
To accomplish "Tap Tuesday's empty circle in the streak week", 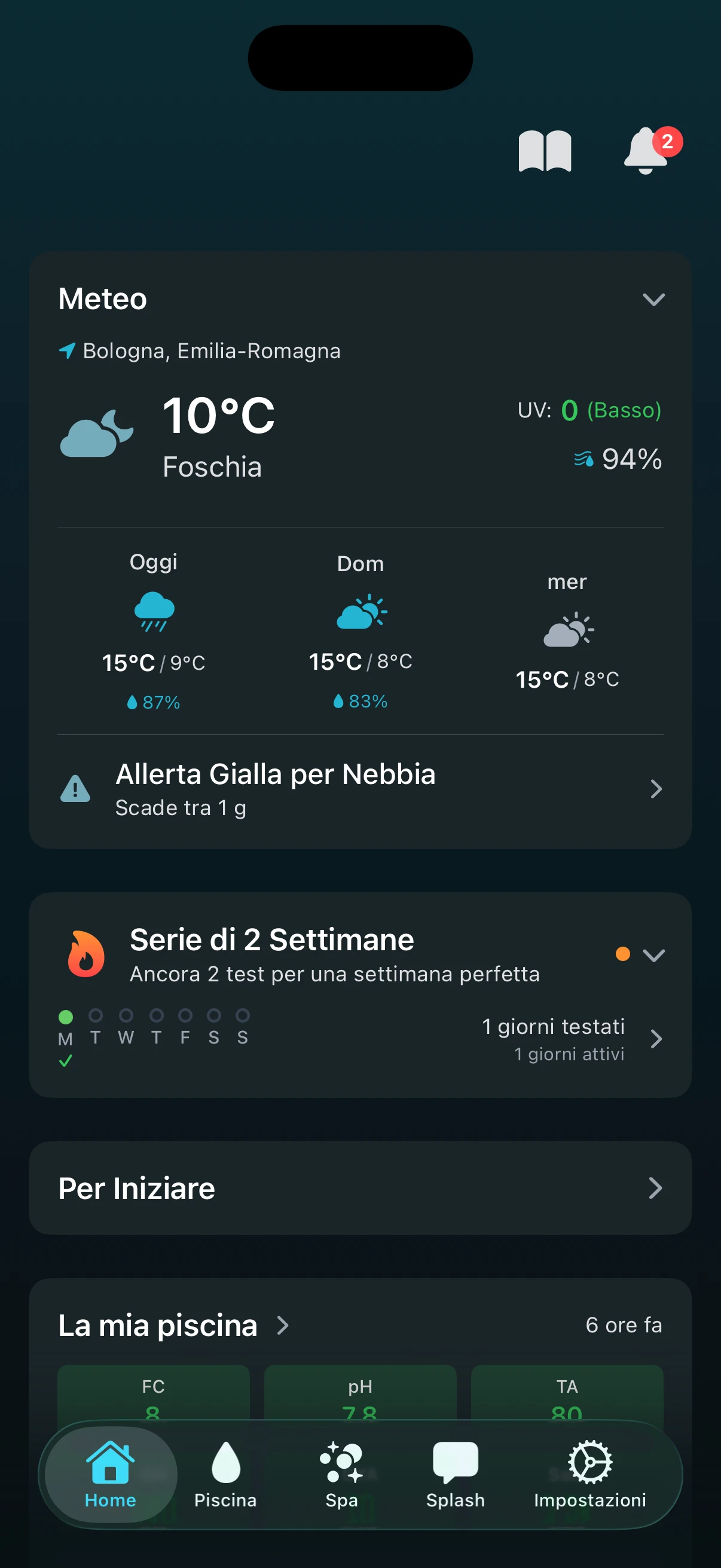I will pos(96,1016).
